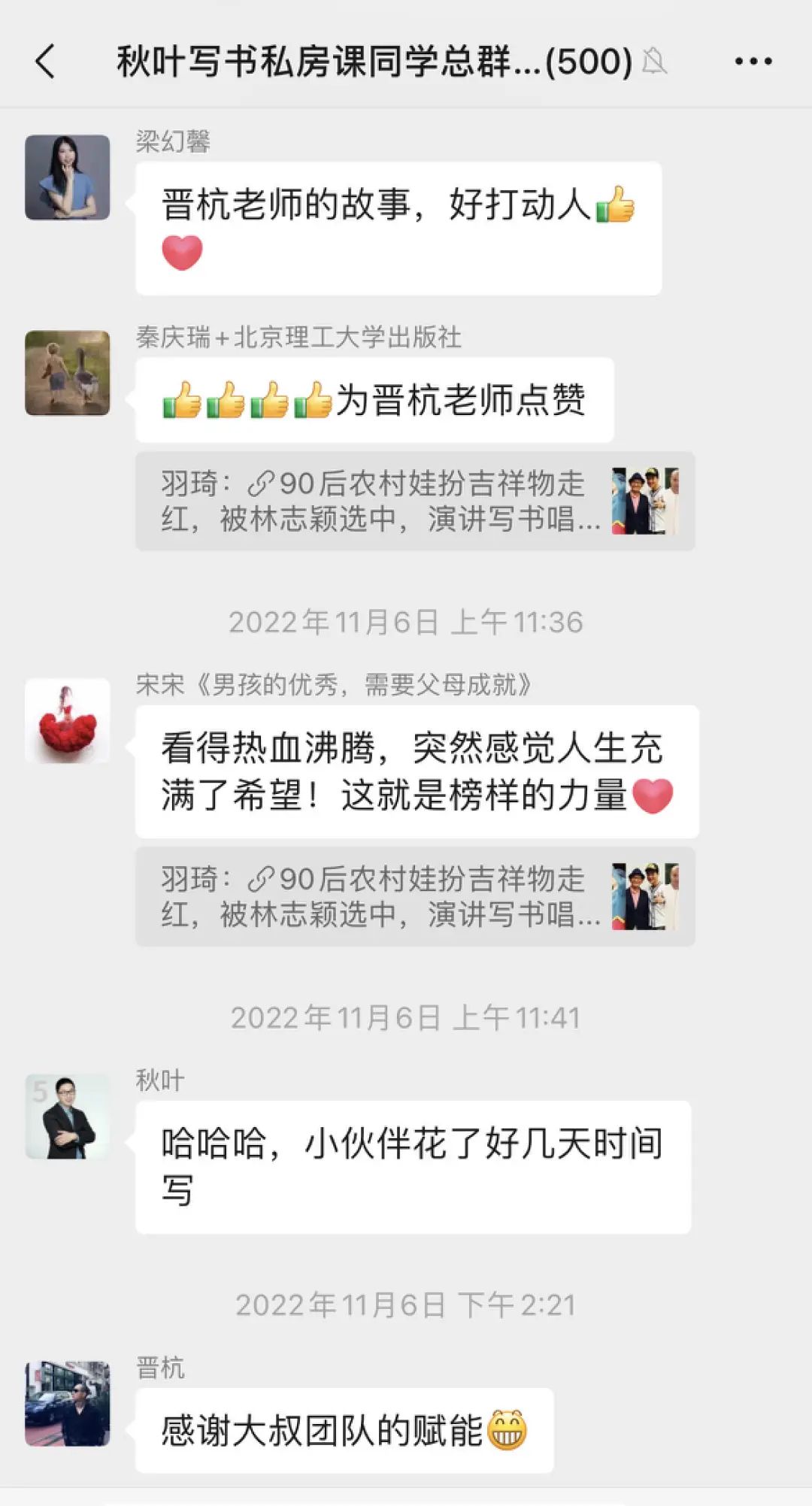The width and height of the screenshot is (812, 1506).
Task: Open 秦庆瑞's profile avatar
Action: [68, 373]
